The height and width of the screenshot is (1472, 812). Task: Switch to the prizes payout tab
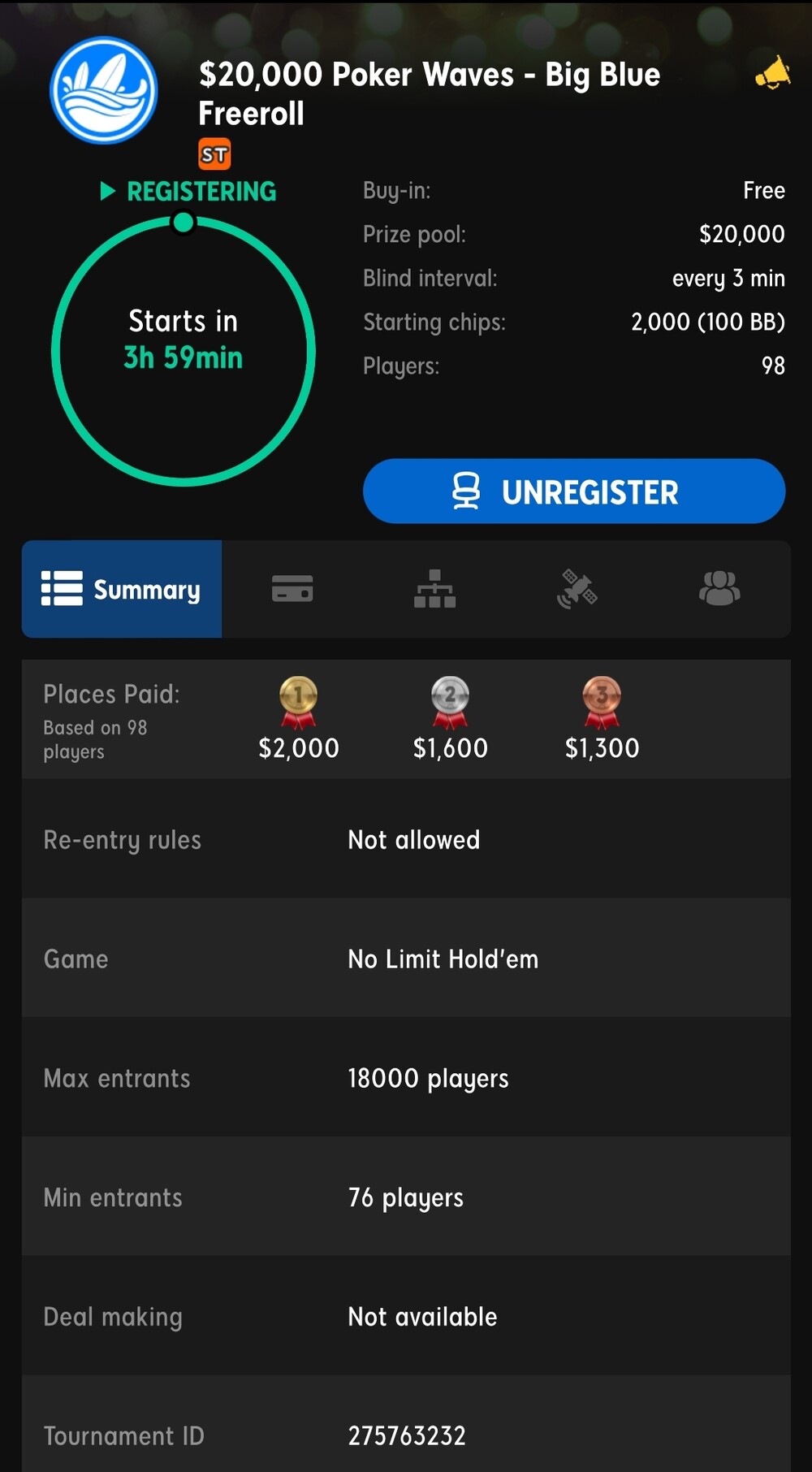pyautogui.click(x=292, y=589)
